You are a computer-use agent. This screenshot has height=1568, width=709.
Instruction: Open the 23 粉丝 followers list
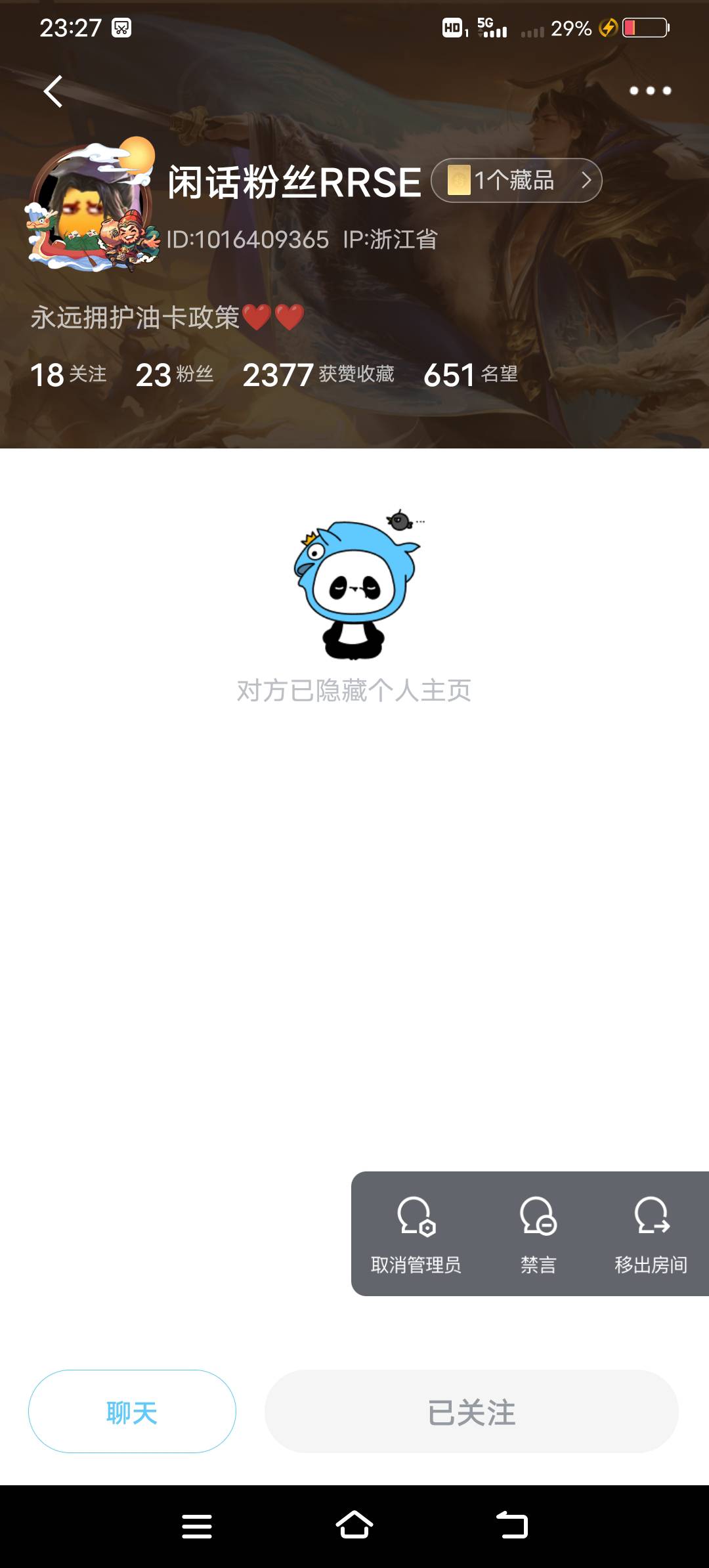tap(175, 375)
